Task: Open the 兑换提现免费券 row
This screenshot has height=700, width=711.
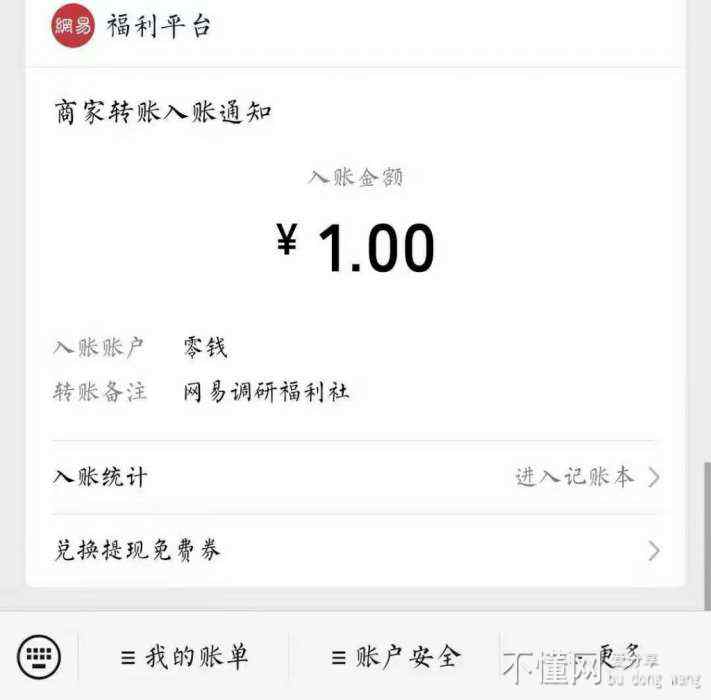Action: coord(356,550)
